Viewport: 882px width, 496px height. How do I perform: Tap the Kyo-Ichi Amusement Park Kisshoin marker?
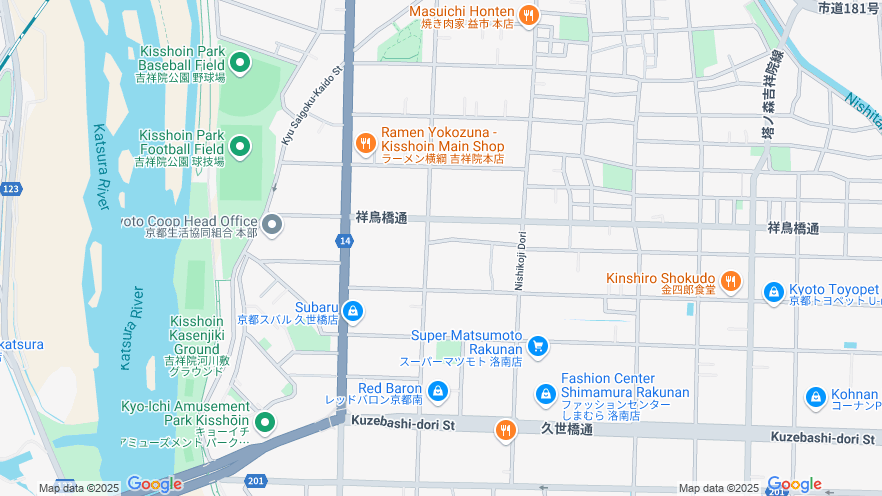coord(264,422)
